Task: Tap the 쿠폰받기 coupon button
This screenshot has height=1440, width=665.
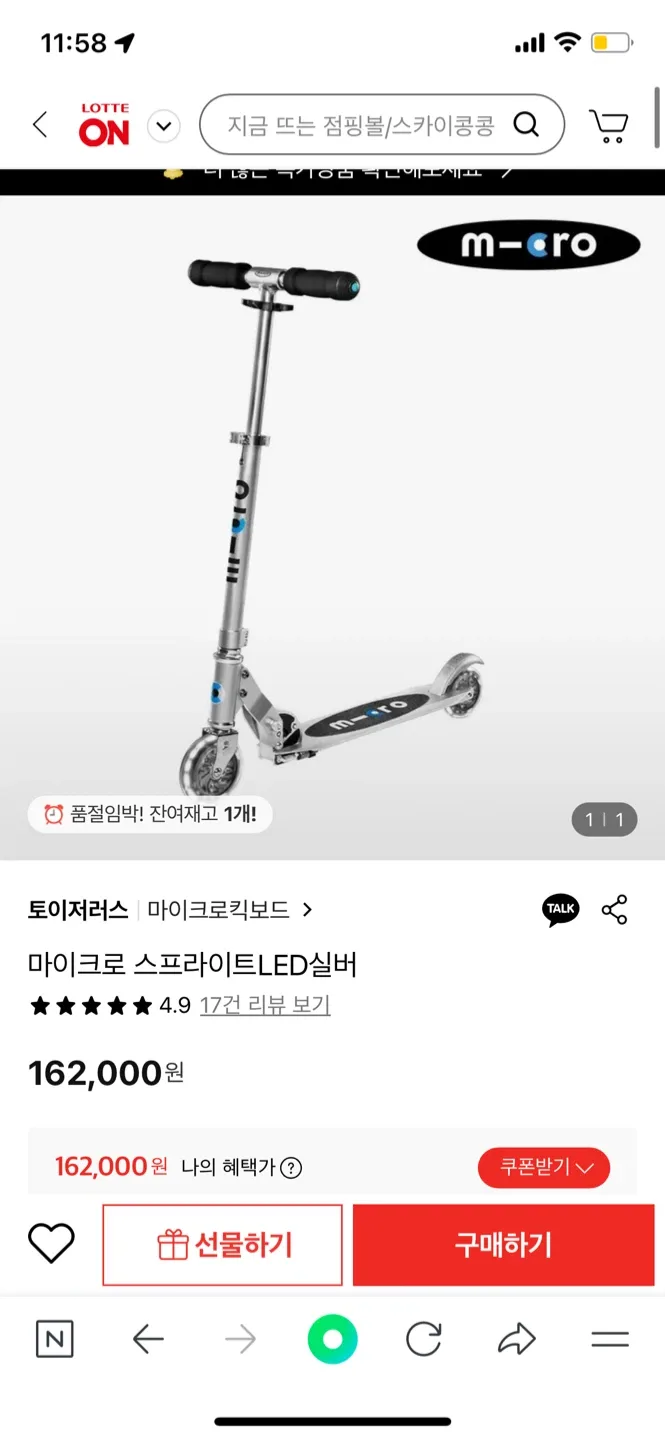Action: (543, 1167)
